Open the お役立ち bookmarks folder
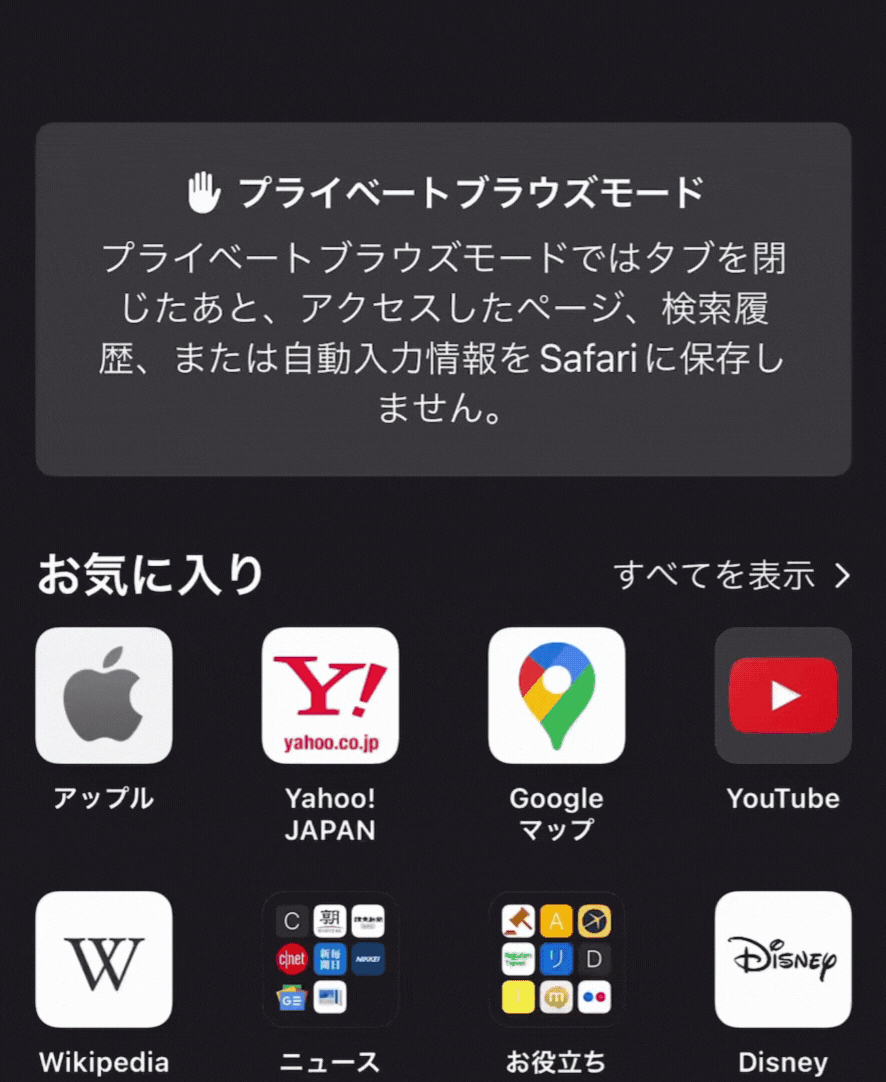 pyautogui.click(x=556, y=959)
